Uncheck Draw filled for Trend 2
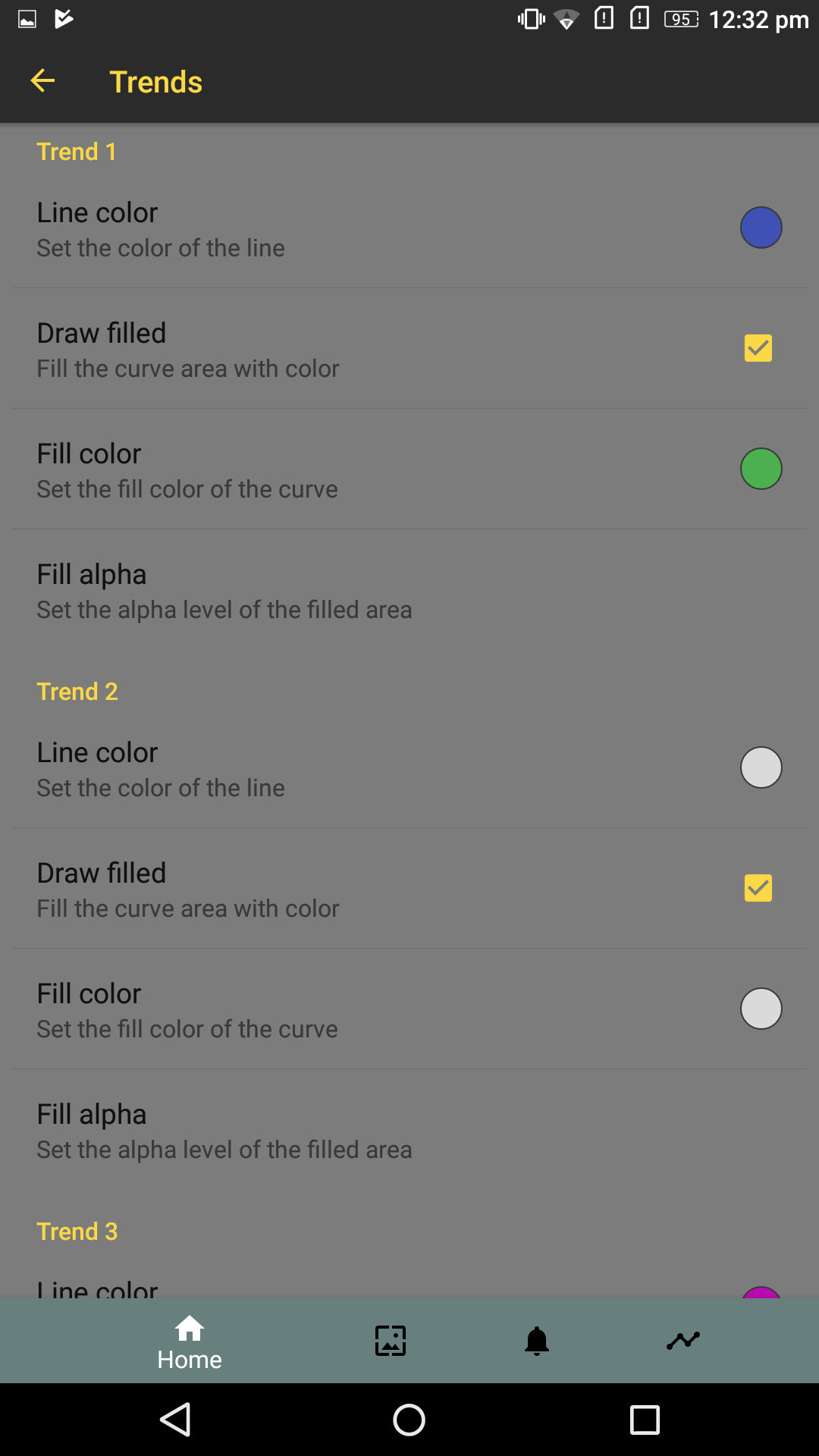This screenshot has height=1456, width=819. [758, 889]
